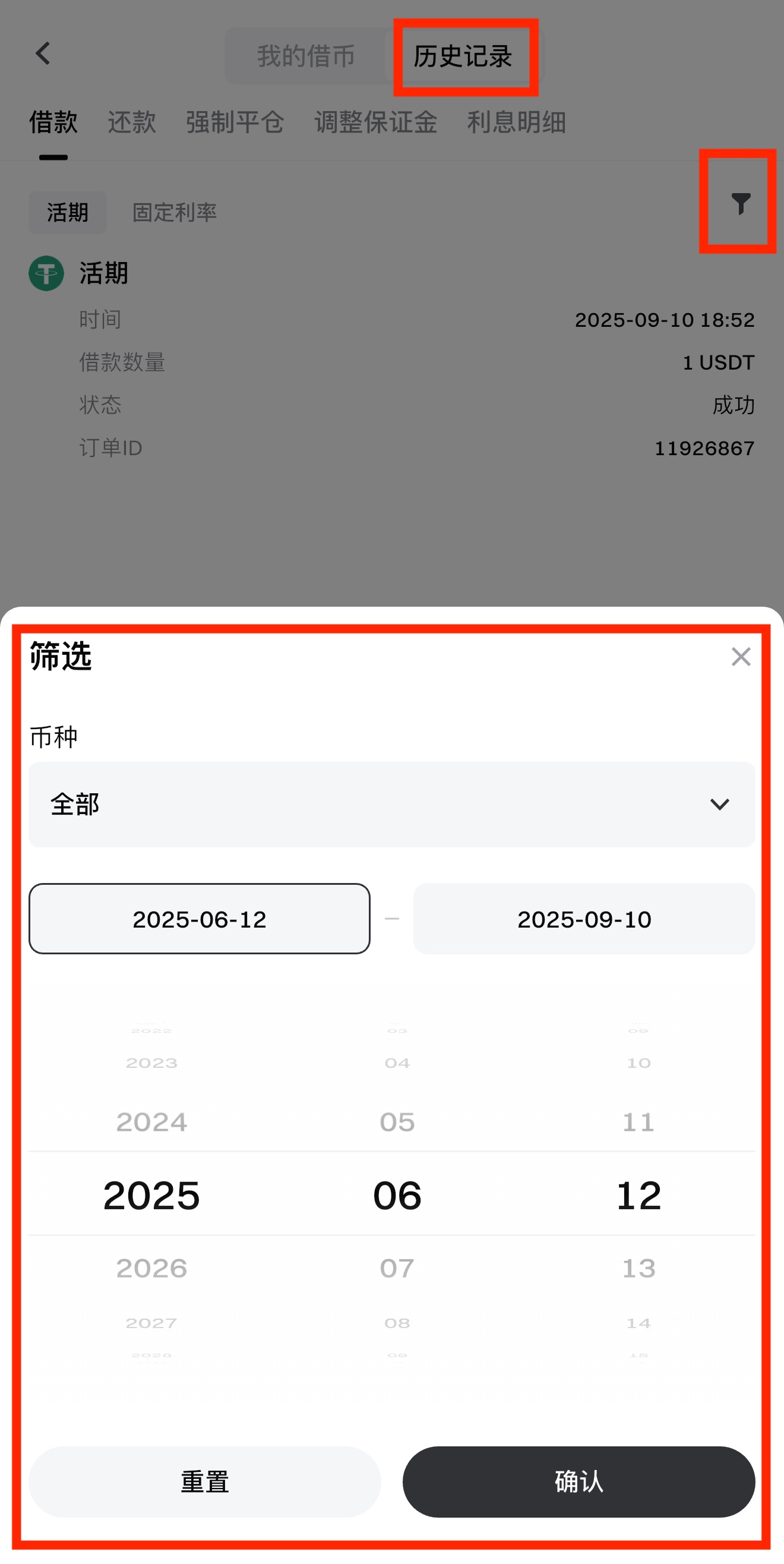Viewport: 784px width, 1564px height.
Task: Choose month 07 in the picker
Action: (397, 1268)
